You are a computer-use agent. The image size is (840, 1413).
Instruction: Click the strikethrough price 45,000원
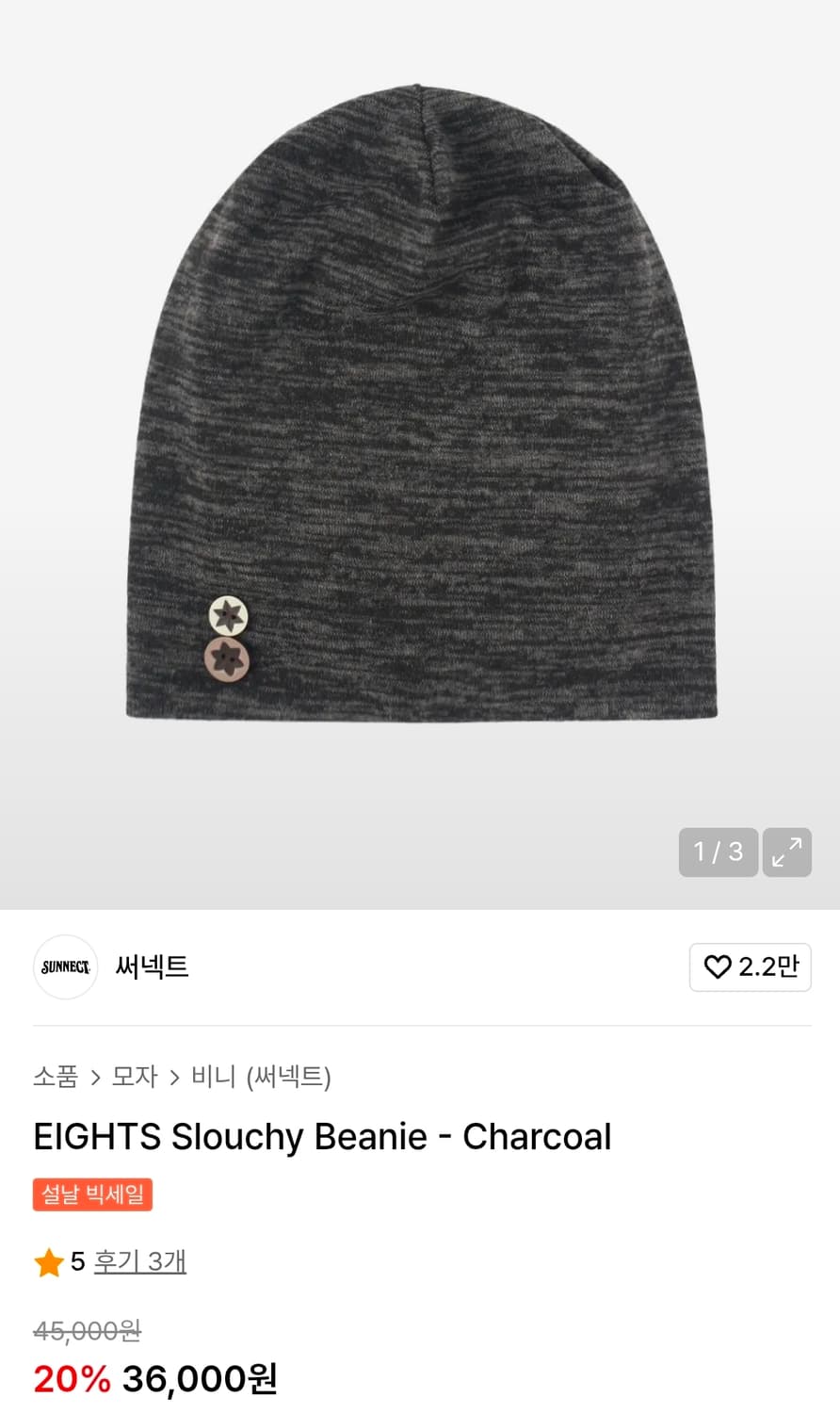[87, 1330]
